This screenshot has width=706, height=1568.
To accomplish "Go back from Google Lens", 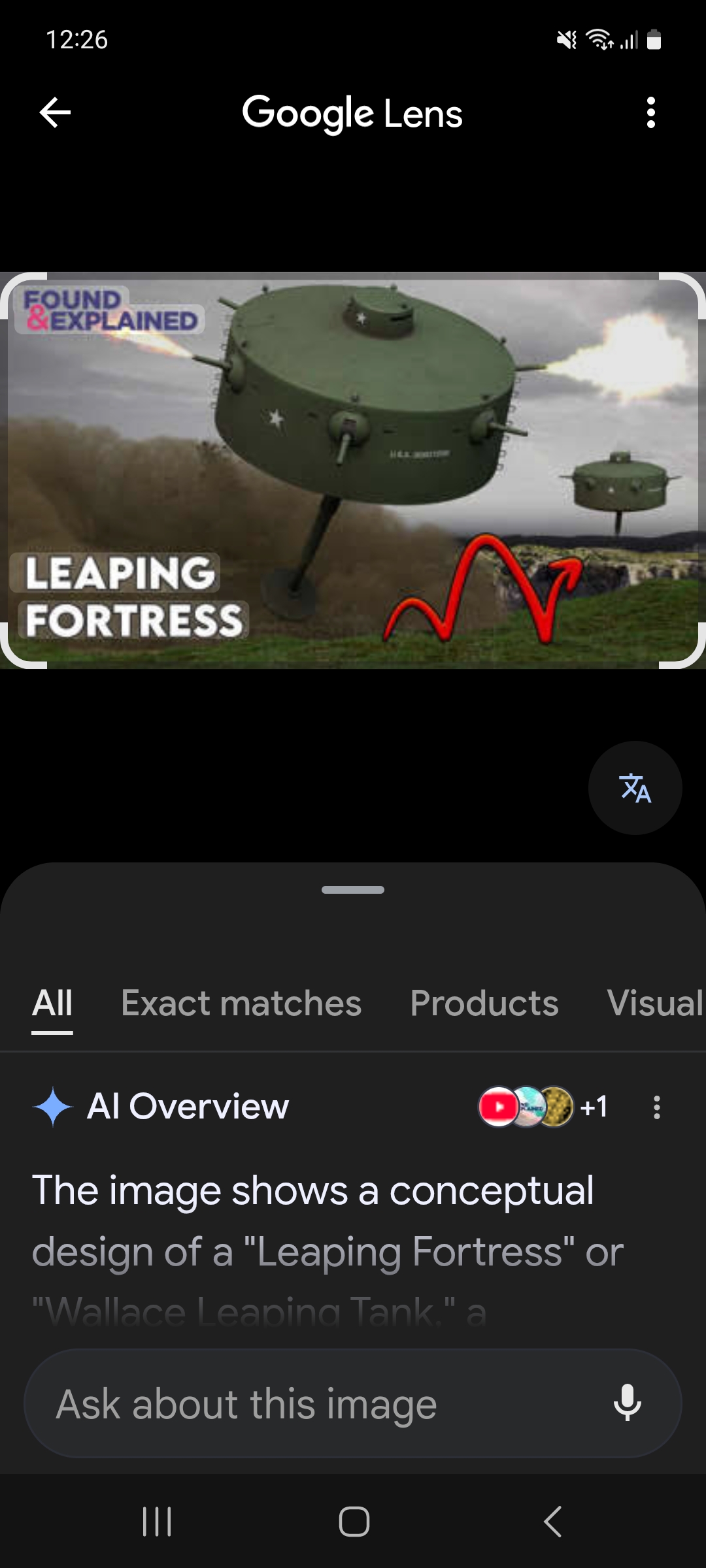I will pyautogui.click(x=56, y=113).
